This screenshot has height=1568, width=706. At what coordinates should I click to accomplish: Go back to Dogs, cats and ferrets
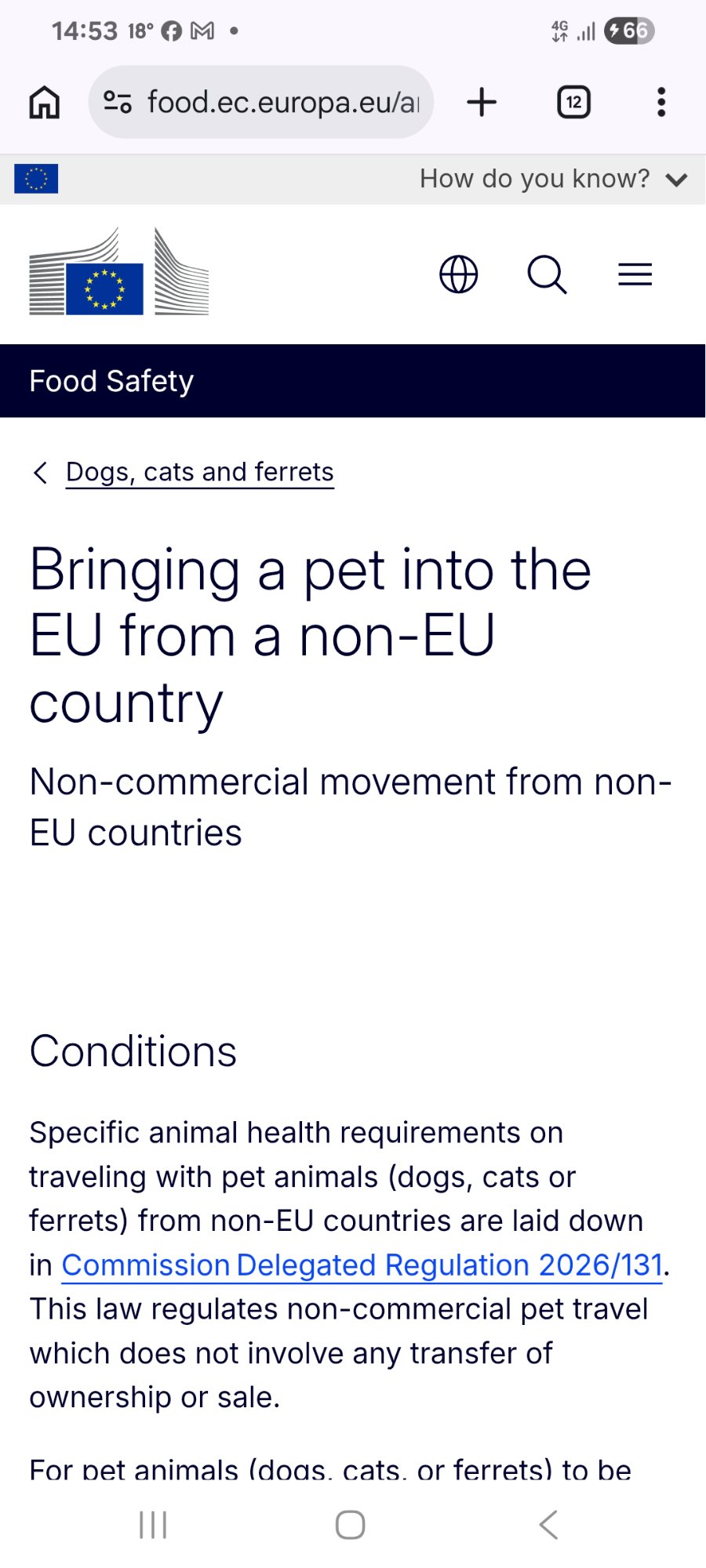(199, 472)
